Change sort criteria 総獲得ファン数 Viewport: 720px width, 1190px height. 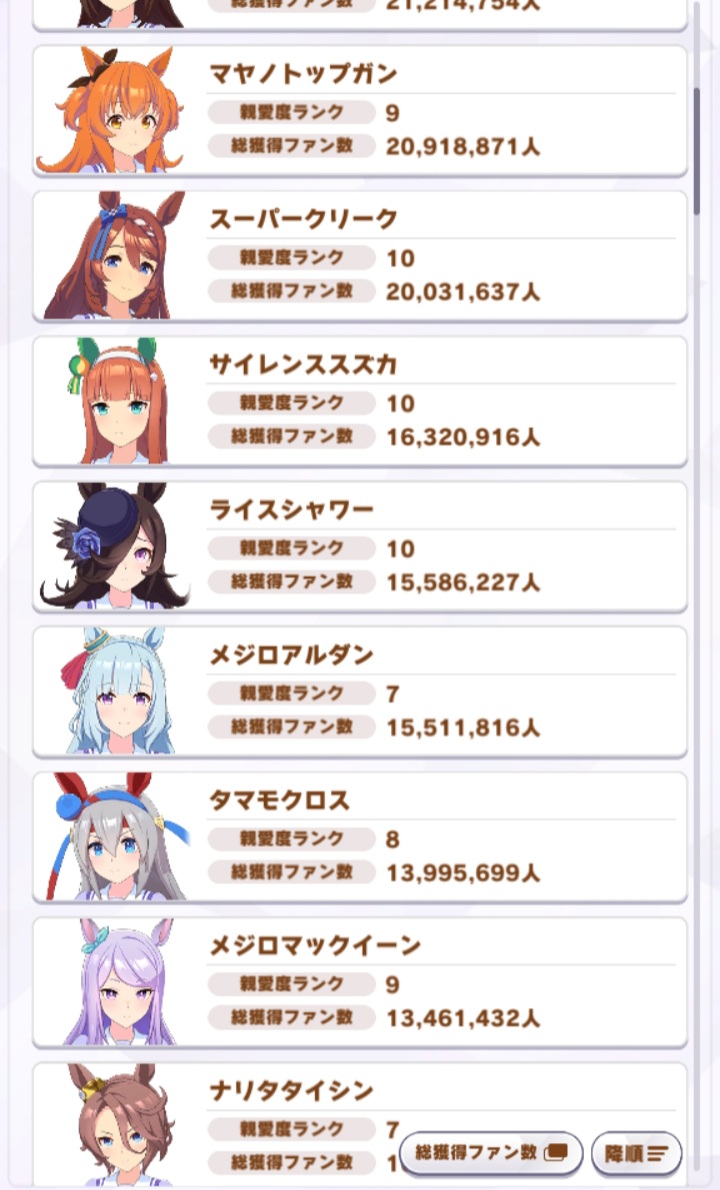click(491, 1153)
